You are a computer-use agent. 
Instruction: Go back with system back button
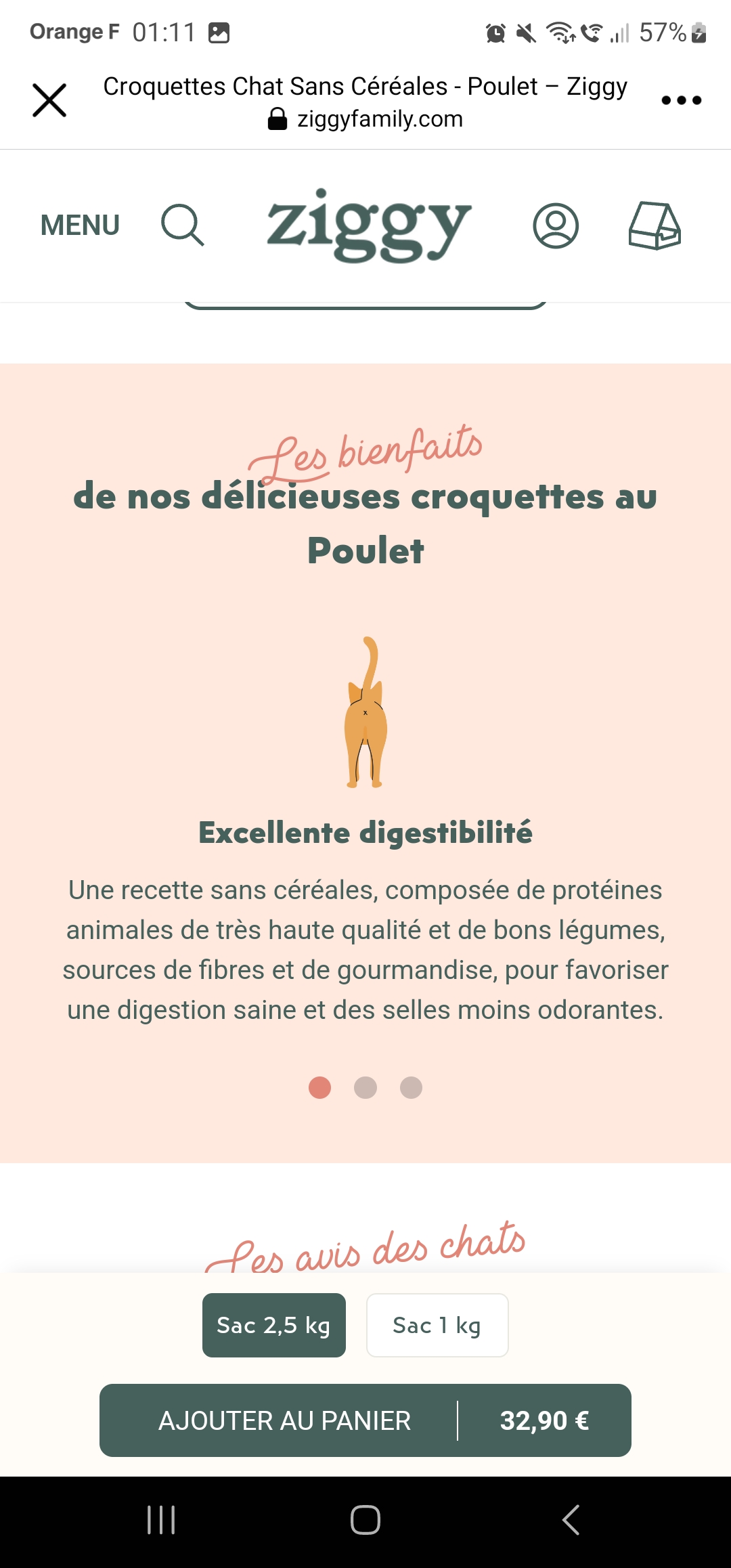click(571, 1520)
